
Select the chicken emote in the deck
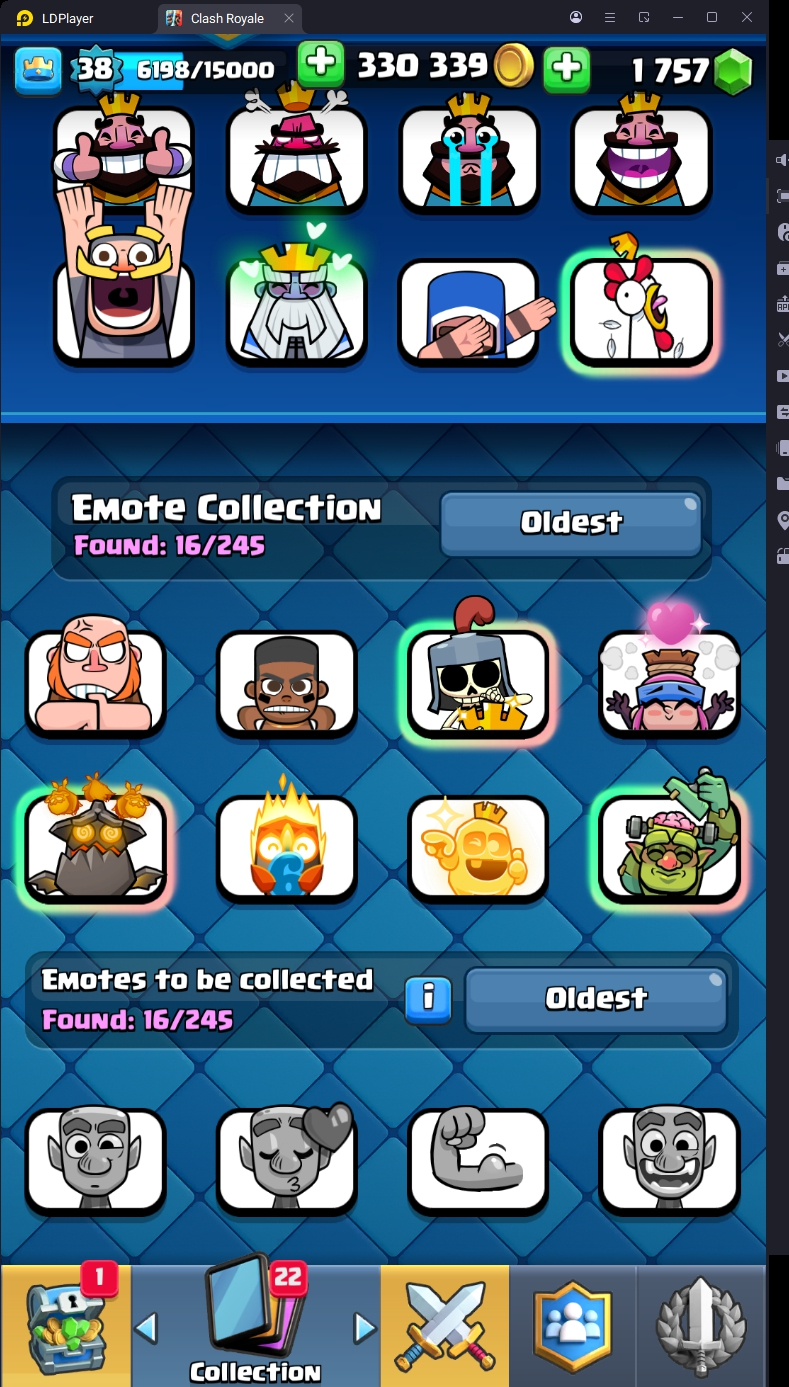point(641,310)
